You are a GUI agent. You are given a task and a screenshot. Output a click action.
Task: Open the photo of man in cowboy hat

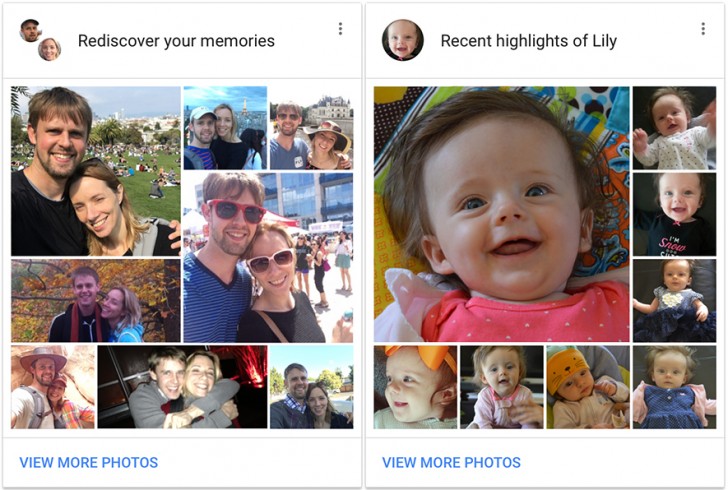click(53, 387)
